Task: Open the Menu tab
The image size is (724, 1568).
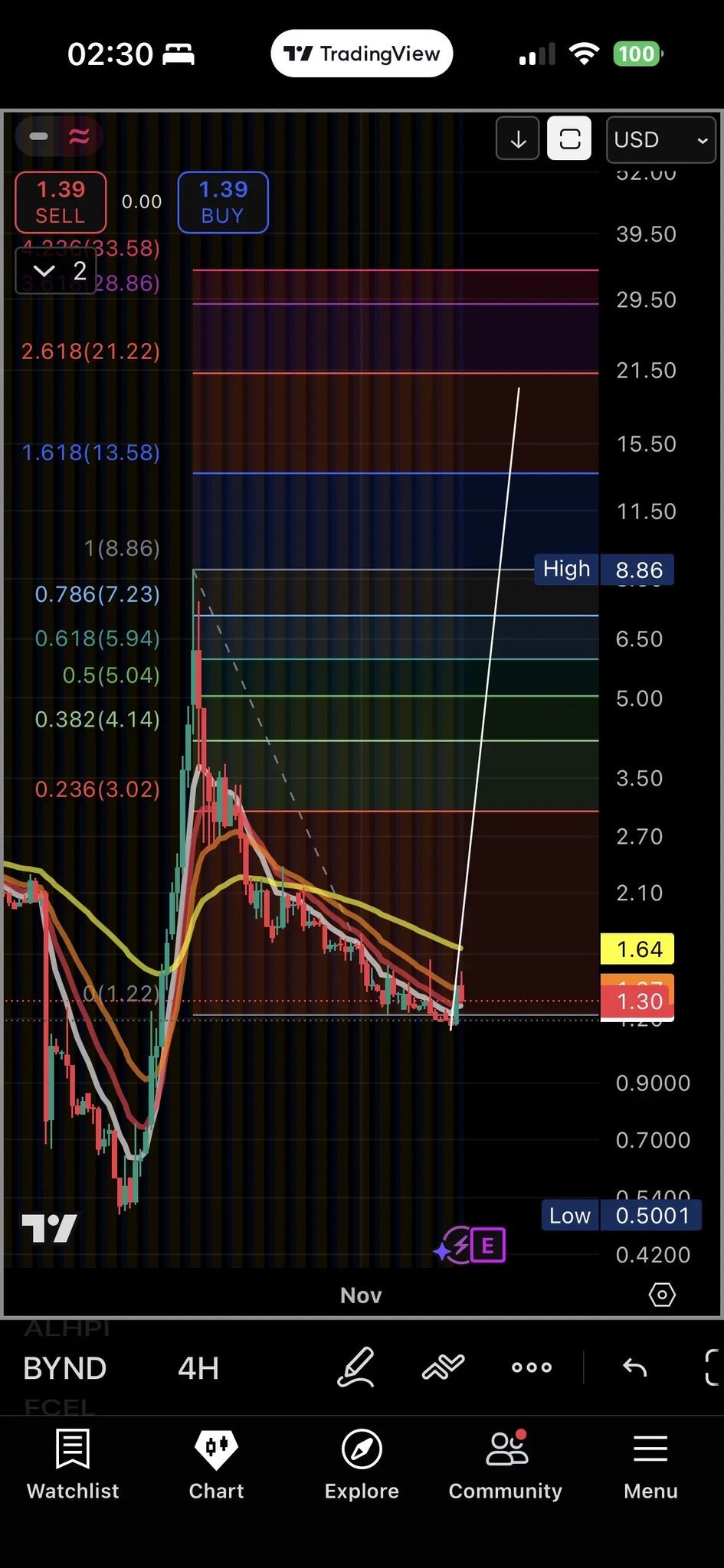Action: pos(650,1464)
